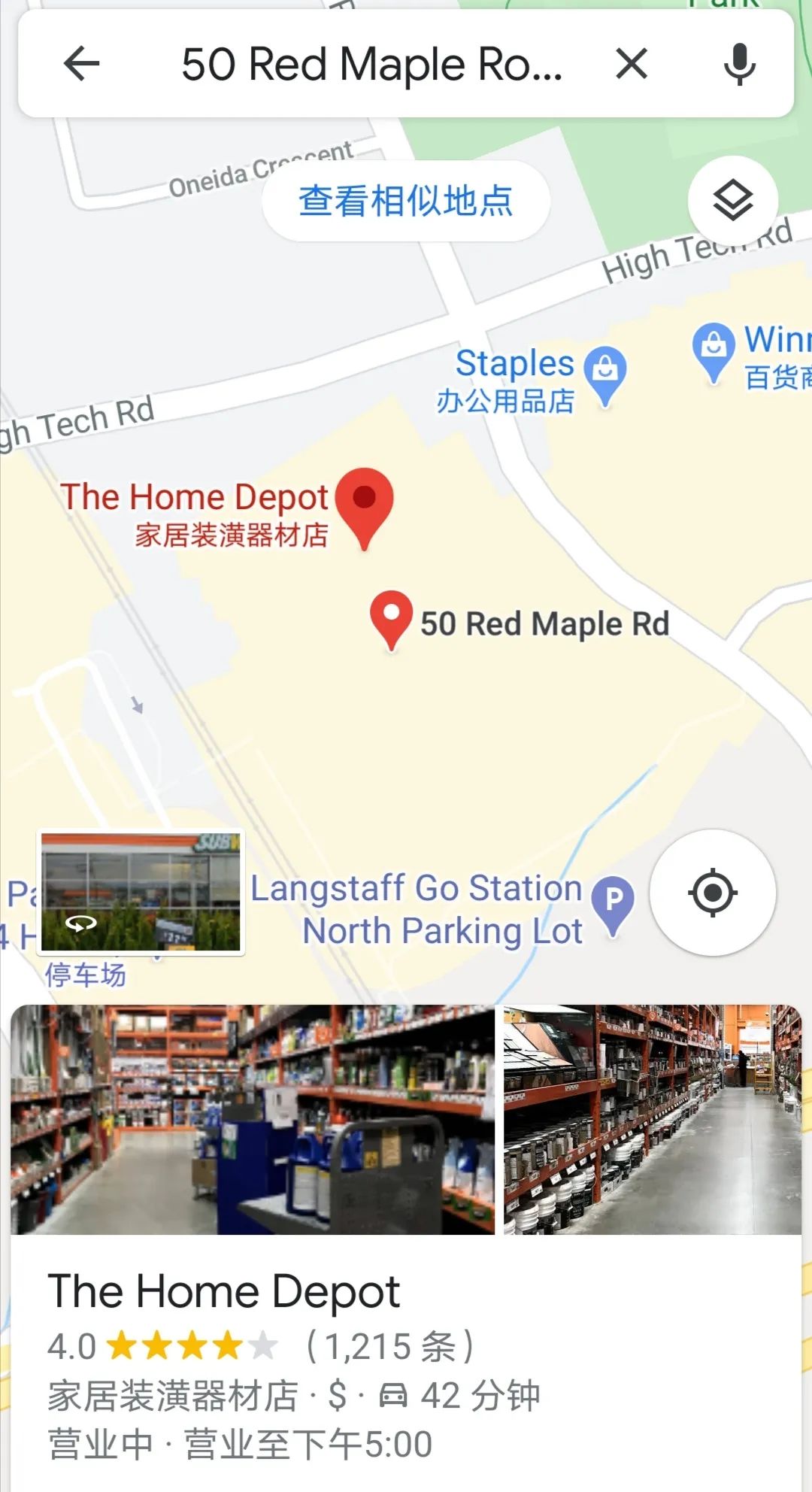Center map on my location

(x=712, y=893)
